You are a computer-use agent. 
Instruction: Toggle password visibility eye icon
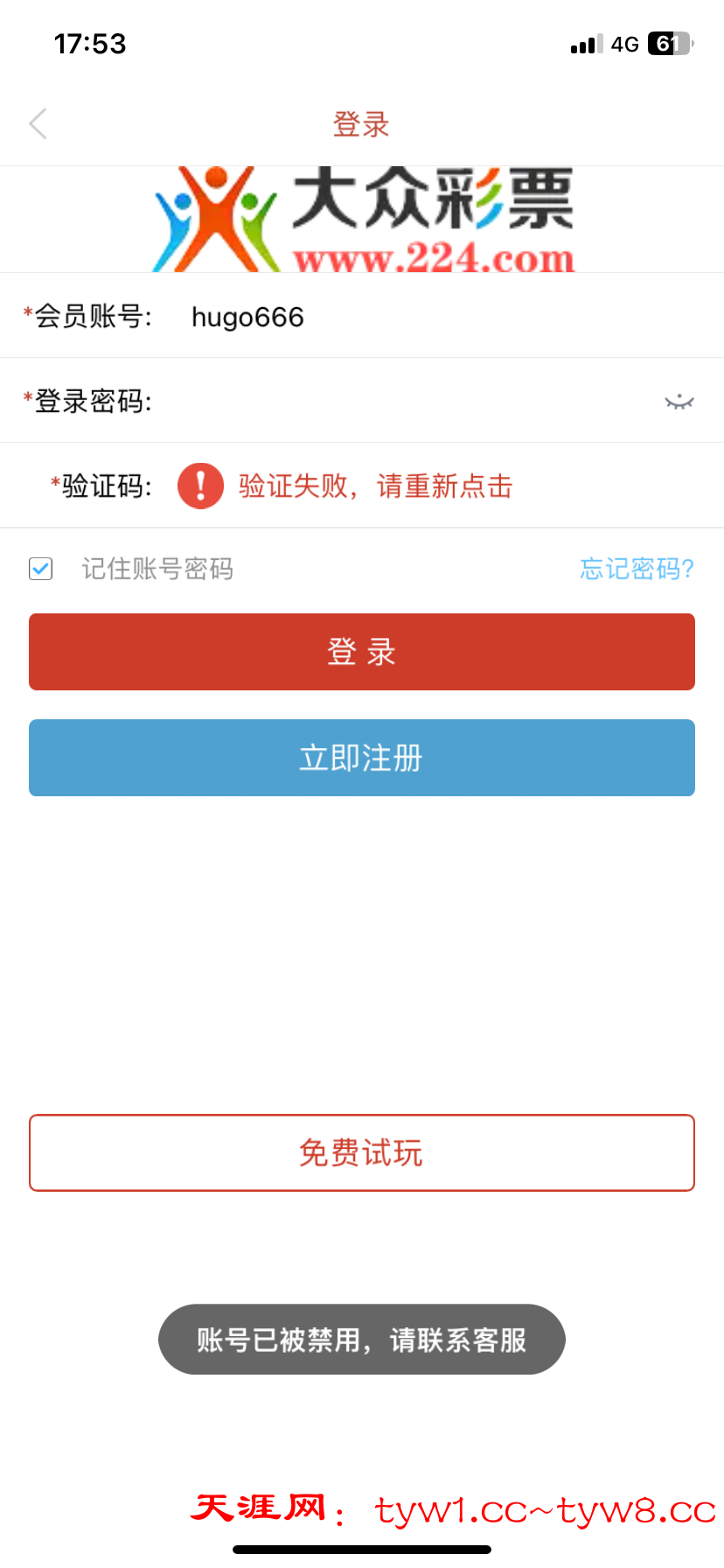[x=679, y=402]
